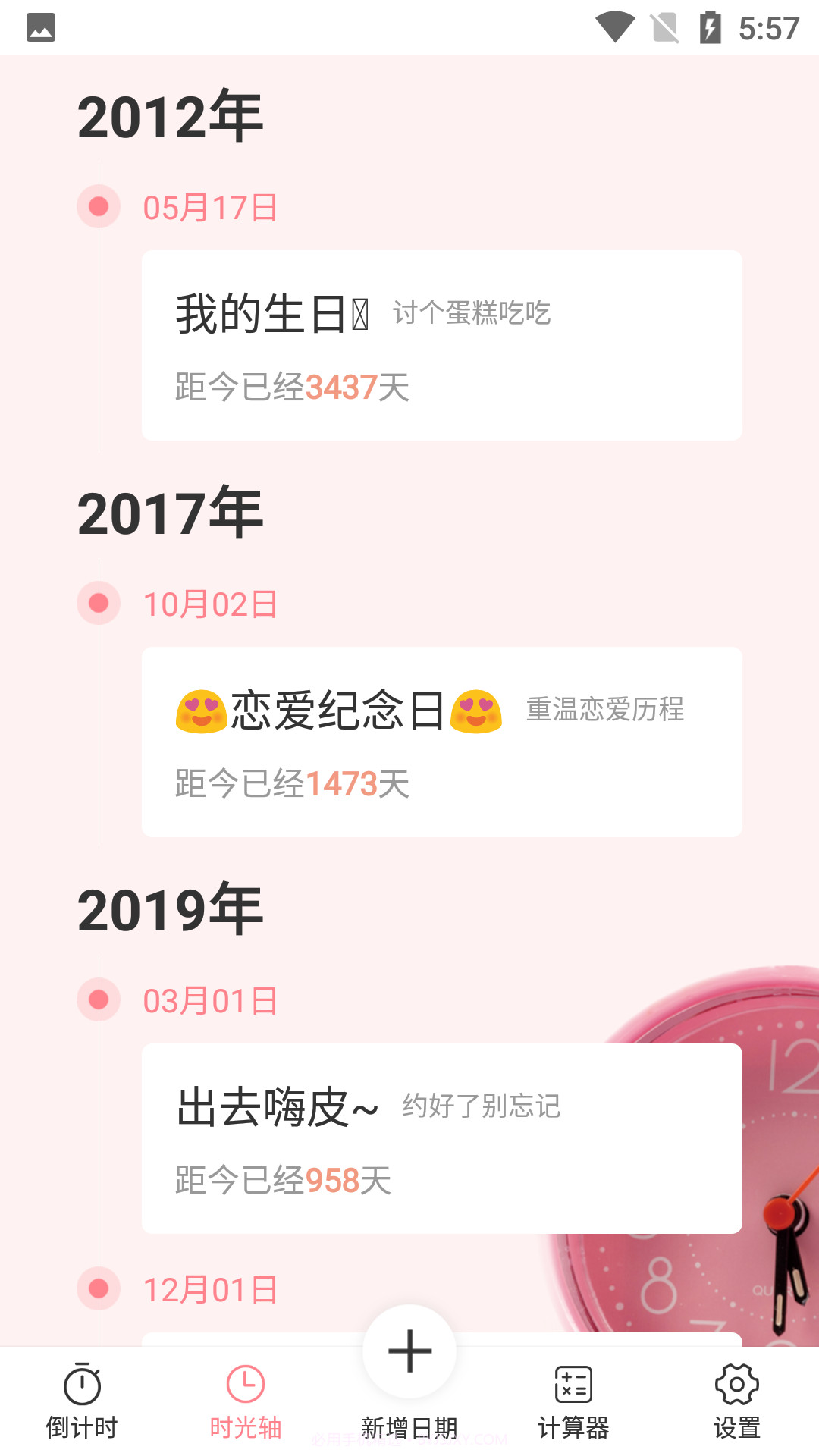Click the timeline dot beside 12月01日
Image resolution: width=819 pixels, height=1456 pixels.
tap(98, 1287)
